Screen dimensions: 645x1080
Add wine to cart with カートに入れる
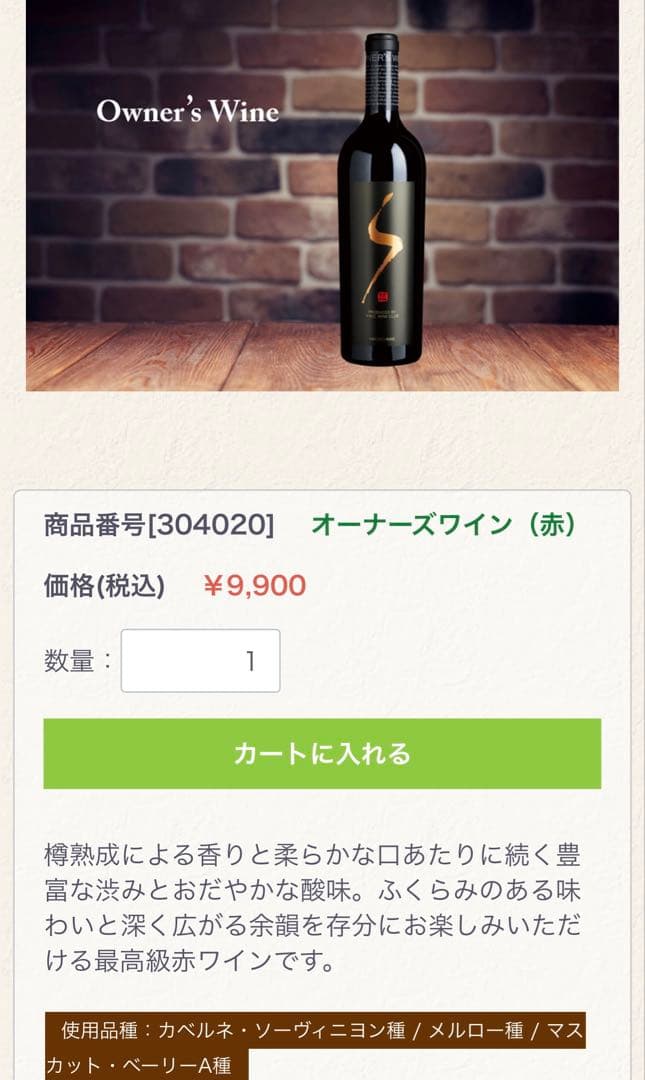click(x=322, y=753)
